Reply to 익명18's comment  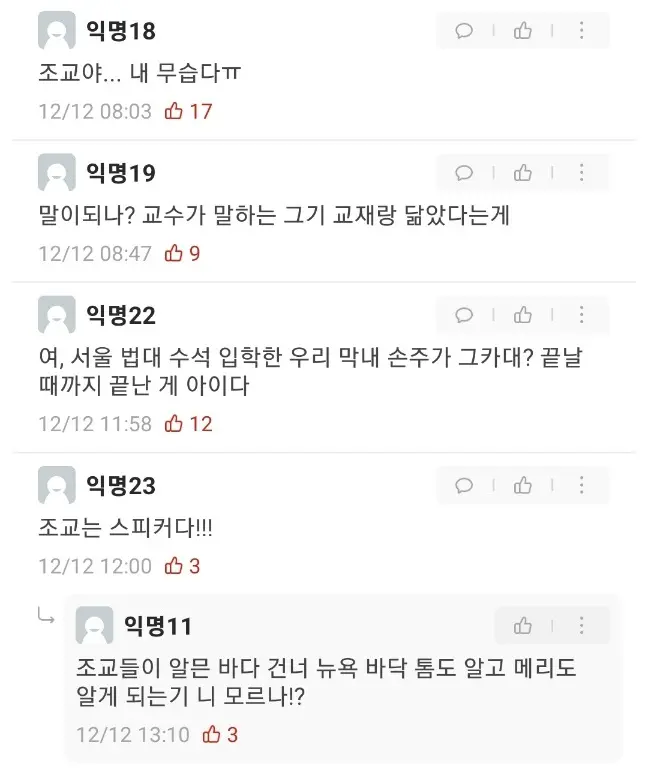(464, 31)
